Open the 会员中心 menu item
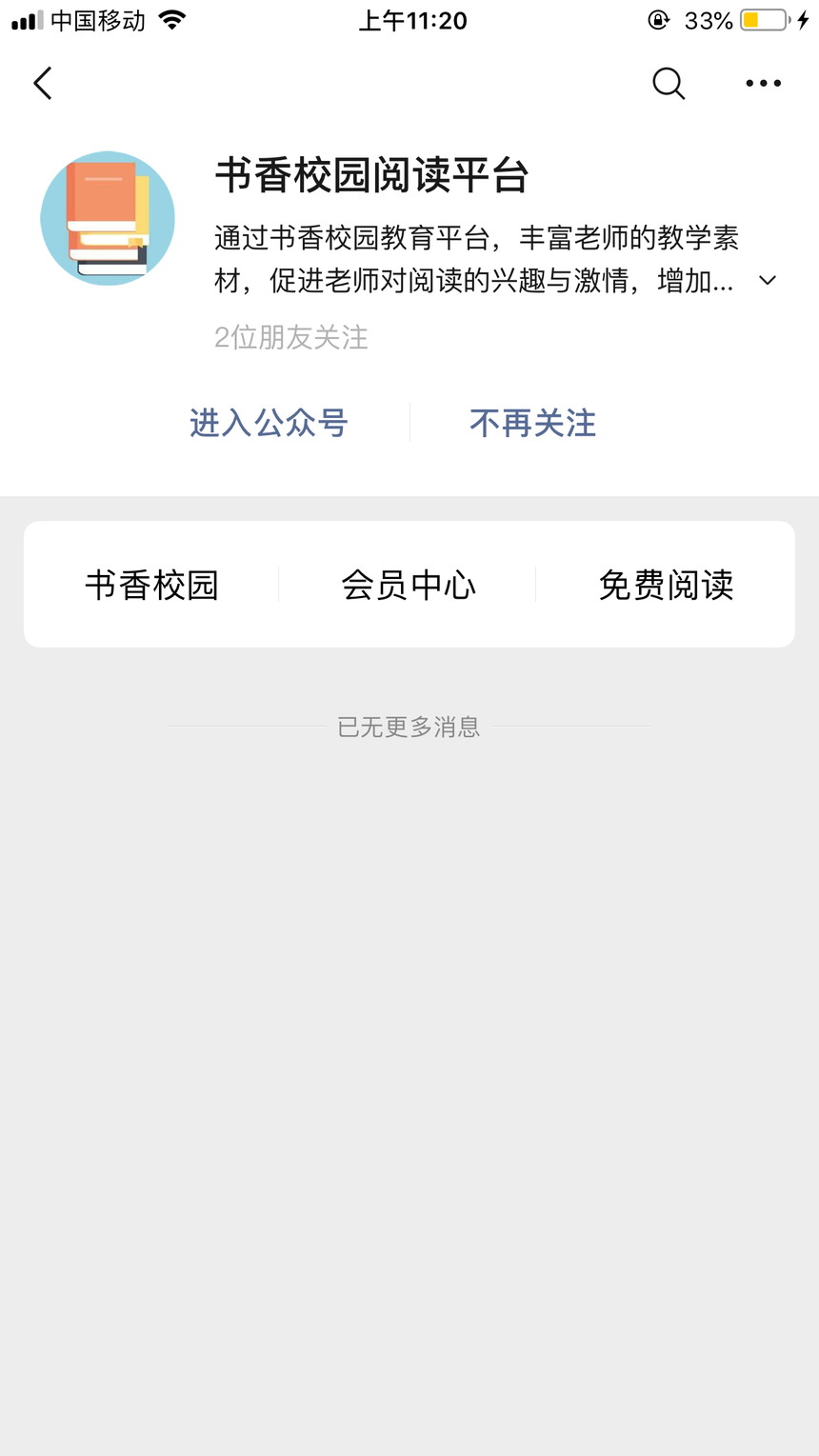The width and height of the screenshot is (819, 1456). point(409,585)
